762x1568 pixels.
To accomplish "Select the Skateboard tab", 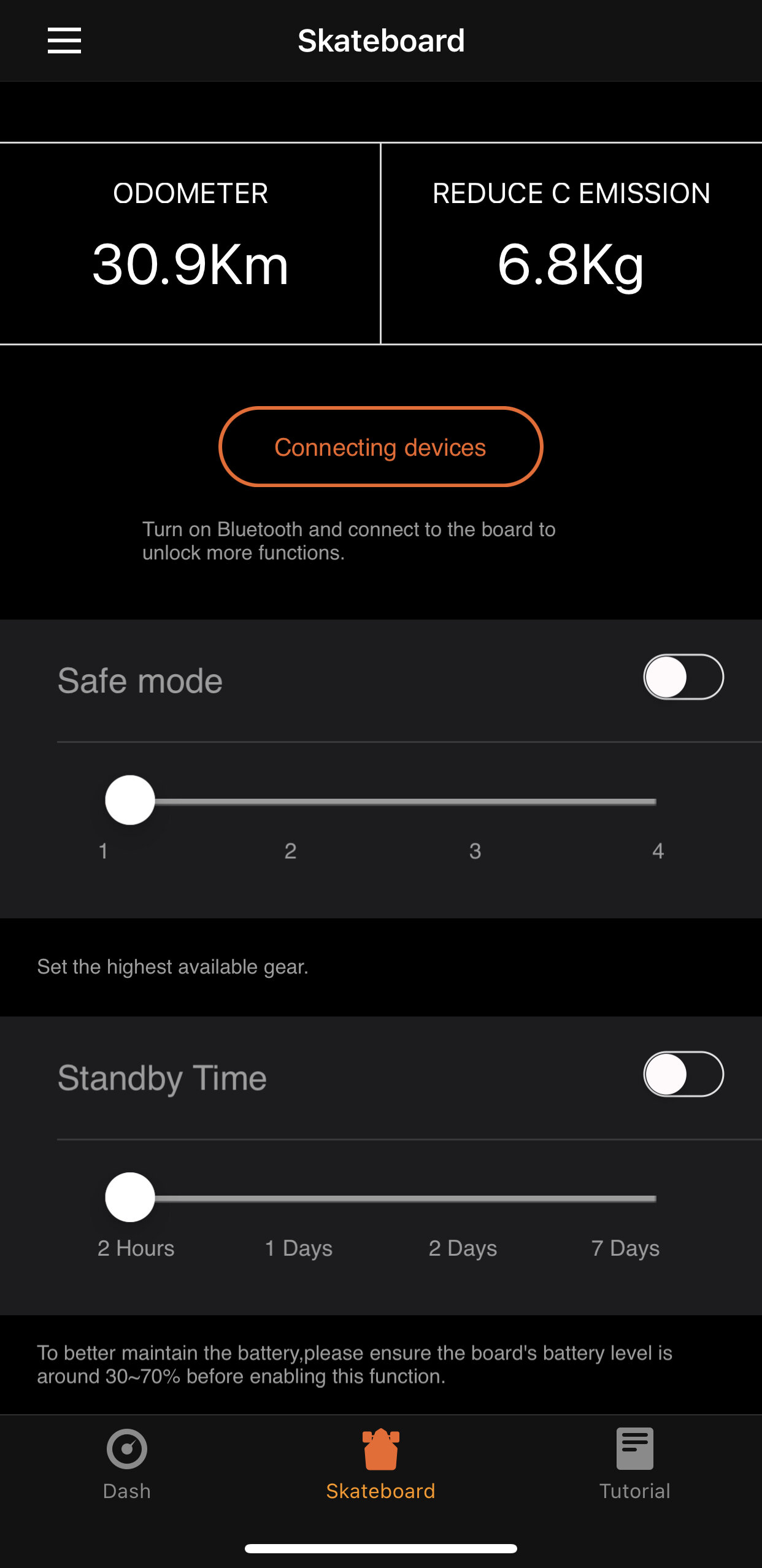I will click(380, 1464).
